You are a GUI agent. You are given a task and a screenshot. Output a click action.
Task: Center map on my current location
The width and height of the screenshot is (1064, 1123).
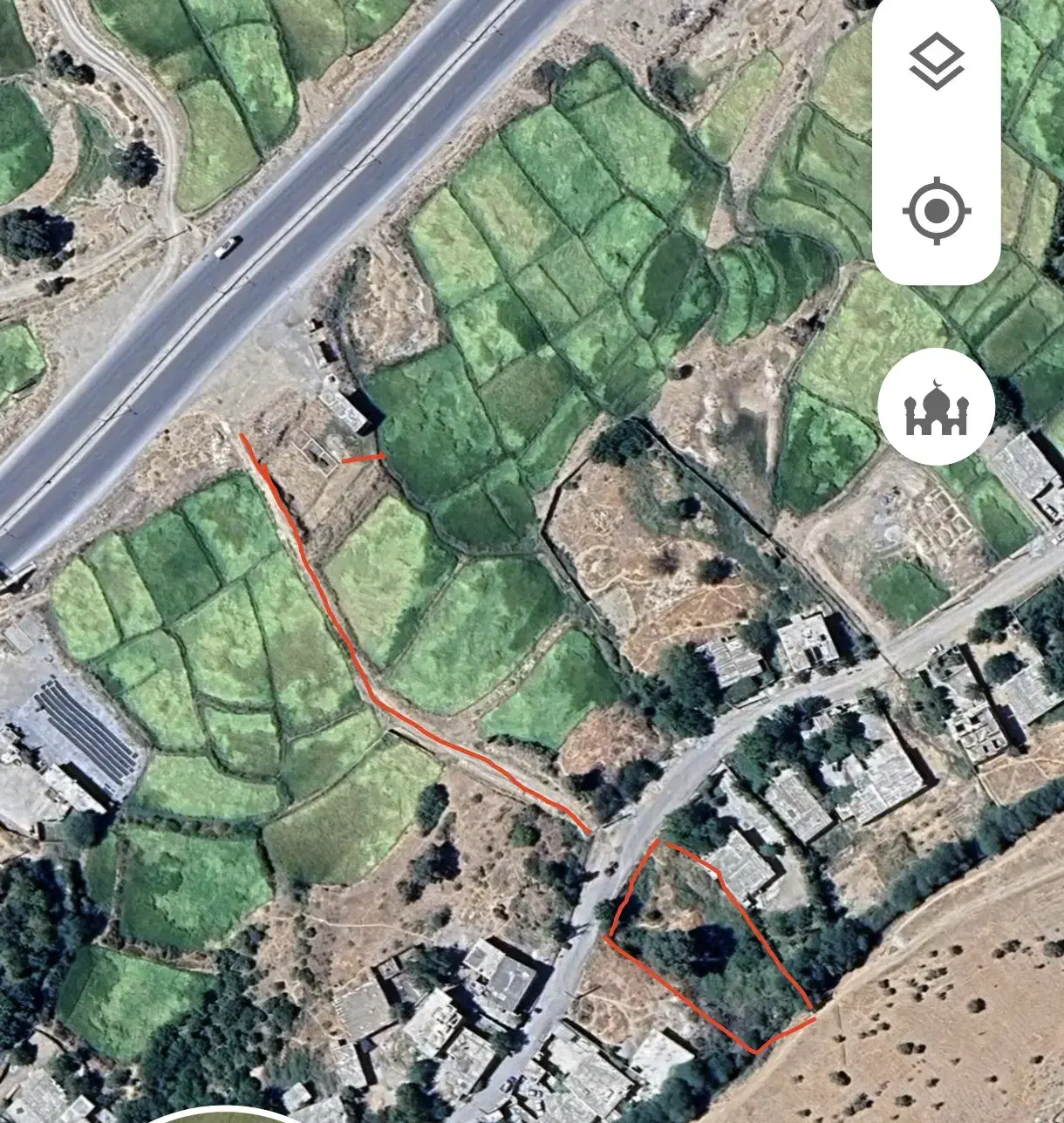(937, 211)
